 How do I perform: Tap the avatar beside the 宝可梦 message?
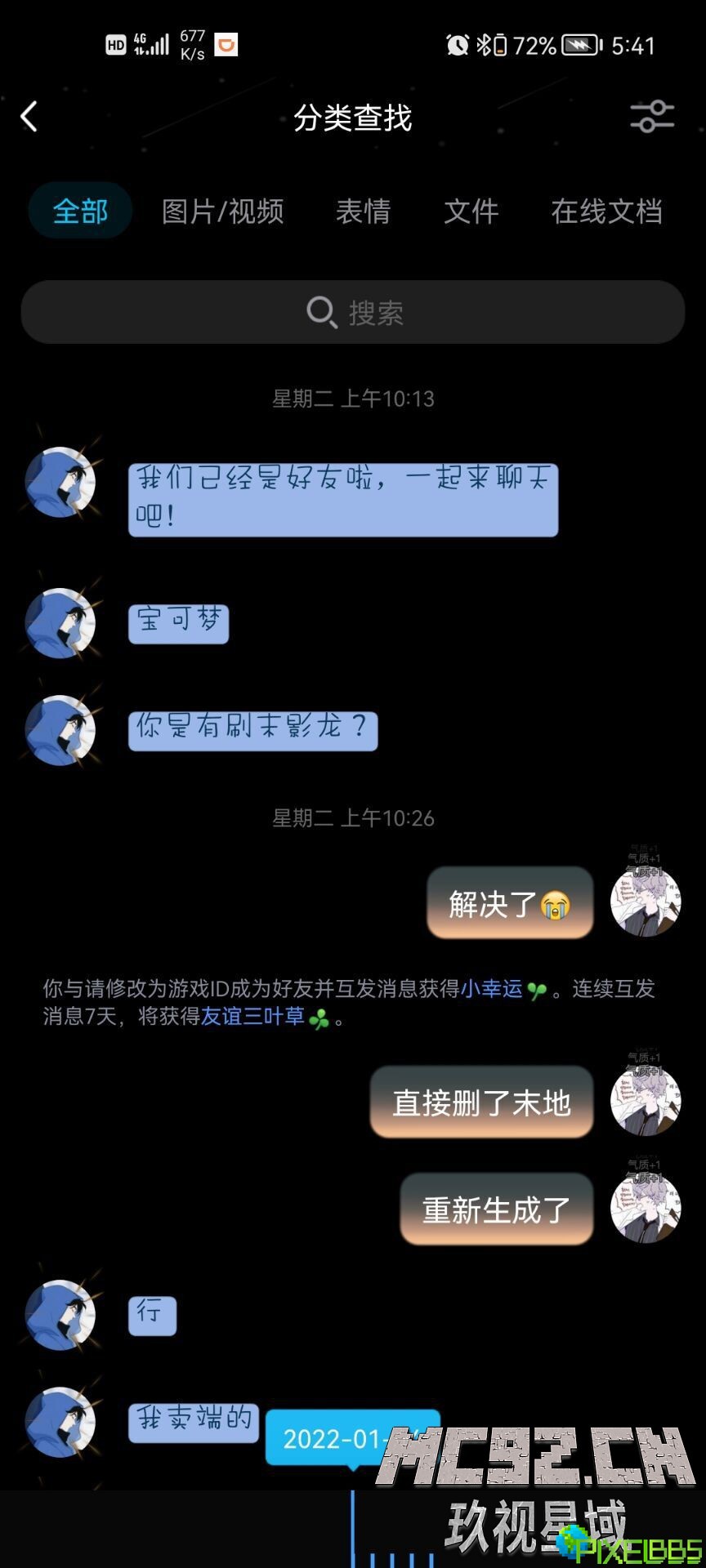pos(60,623)
